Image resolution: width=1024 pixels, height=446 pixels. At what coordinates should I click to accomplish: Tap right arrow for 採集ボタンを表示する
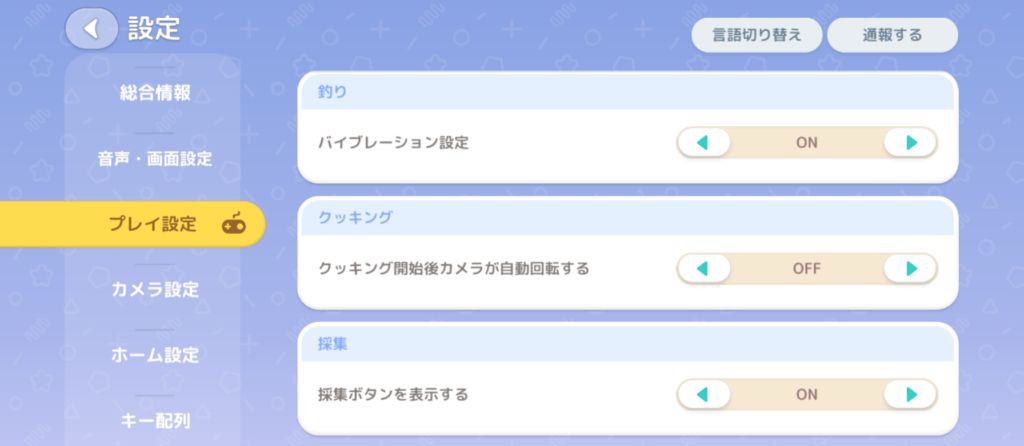[910, 395]
